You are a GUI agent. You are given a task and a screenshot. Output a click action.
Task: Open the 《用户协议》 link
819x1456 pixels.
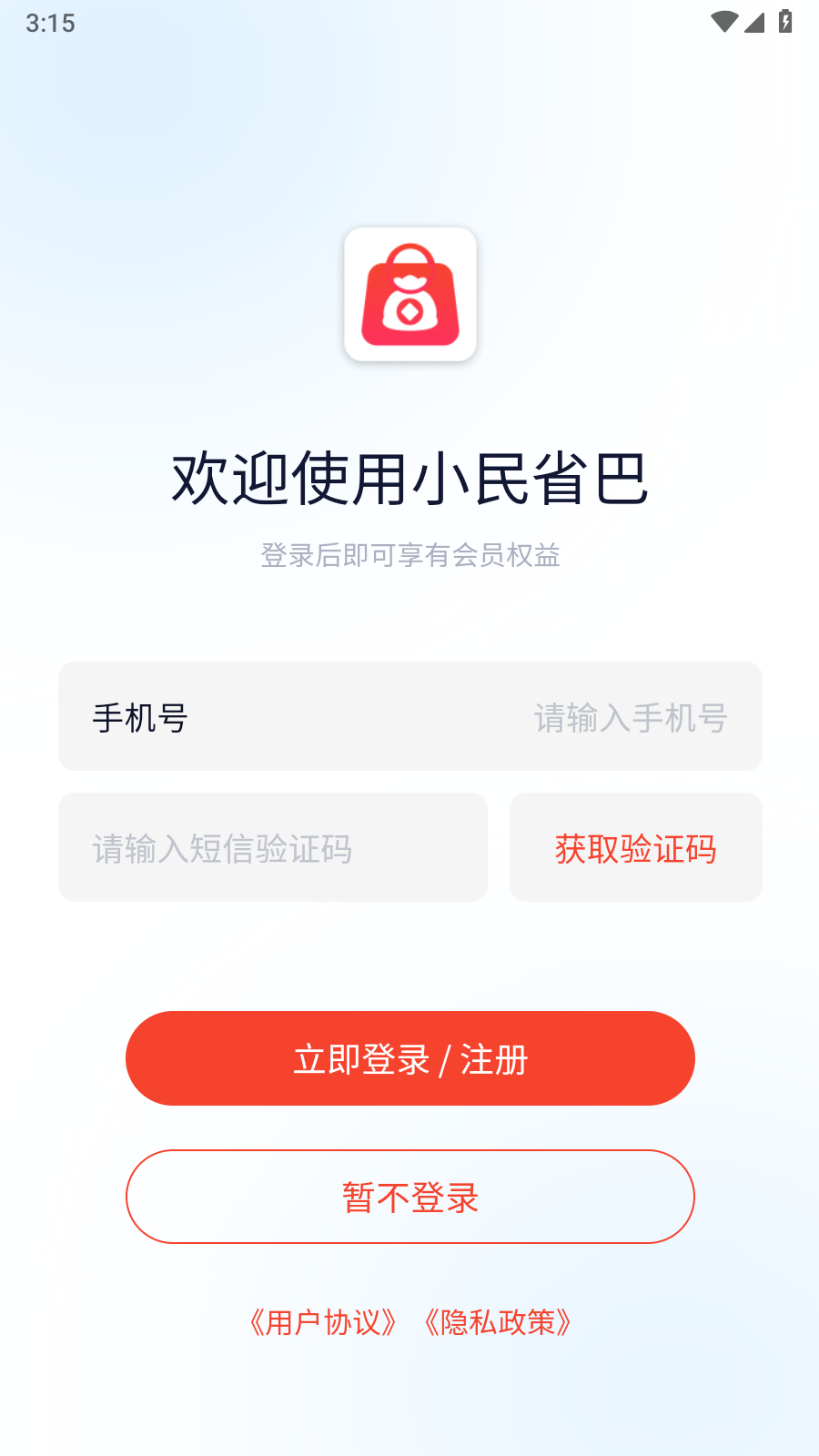click(323, 1322)
